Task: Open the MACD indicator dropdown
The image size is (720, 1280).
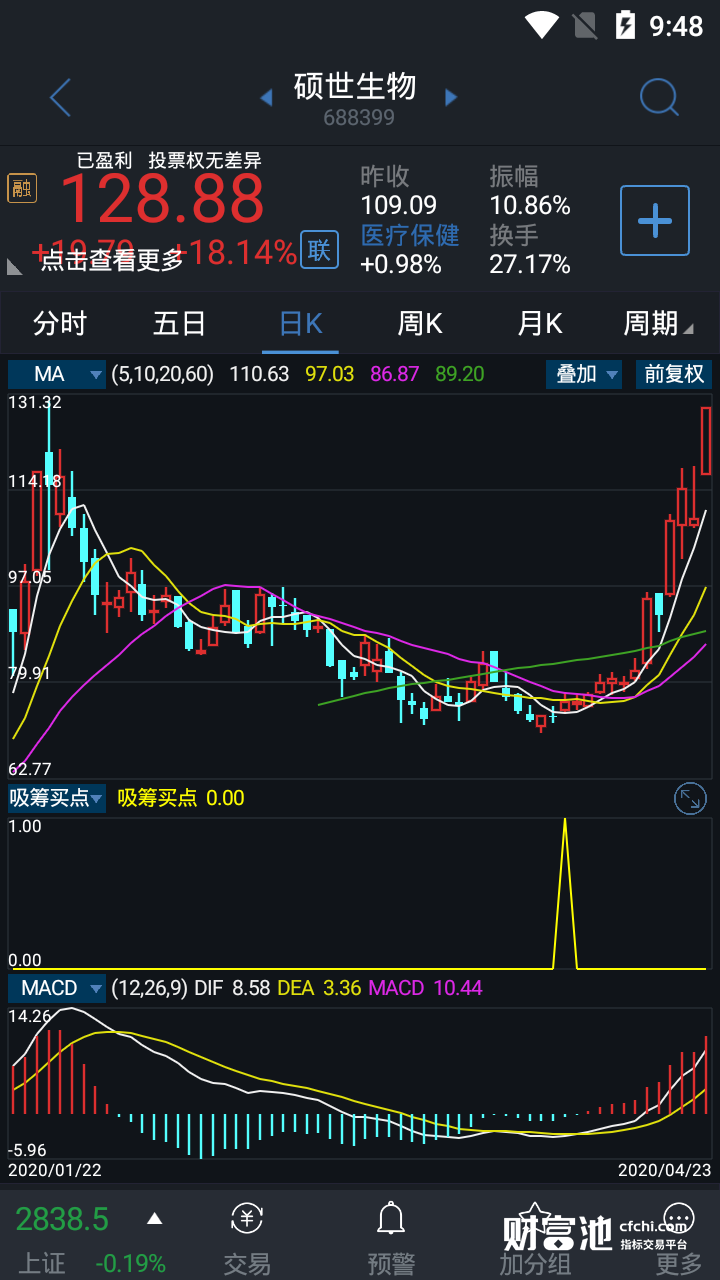Action: click(x=57, y=988)
